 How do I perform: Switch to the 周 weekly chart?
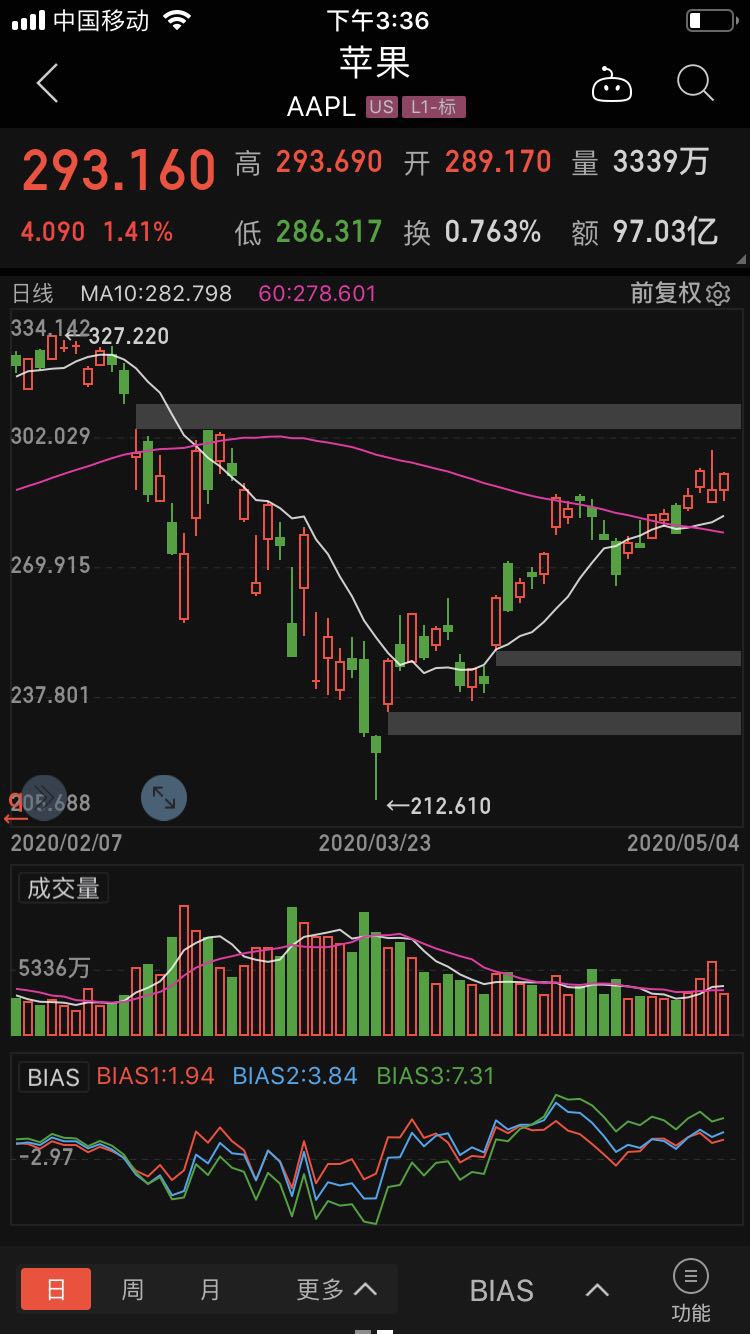(x=132, y=1289)
